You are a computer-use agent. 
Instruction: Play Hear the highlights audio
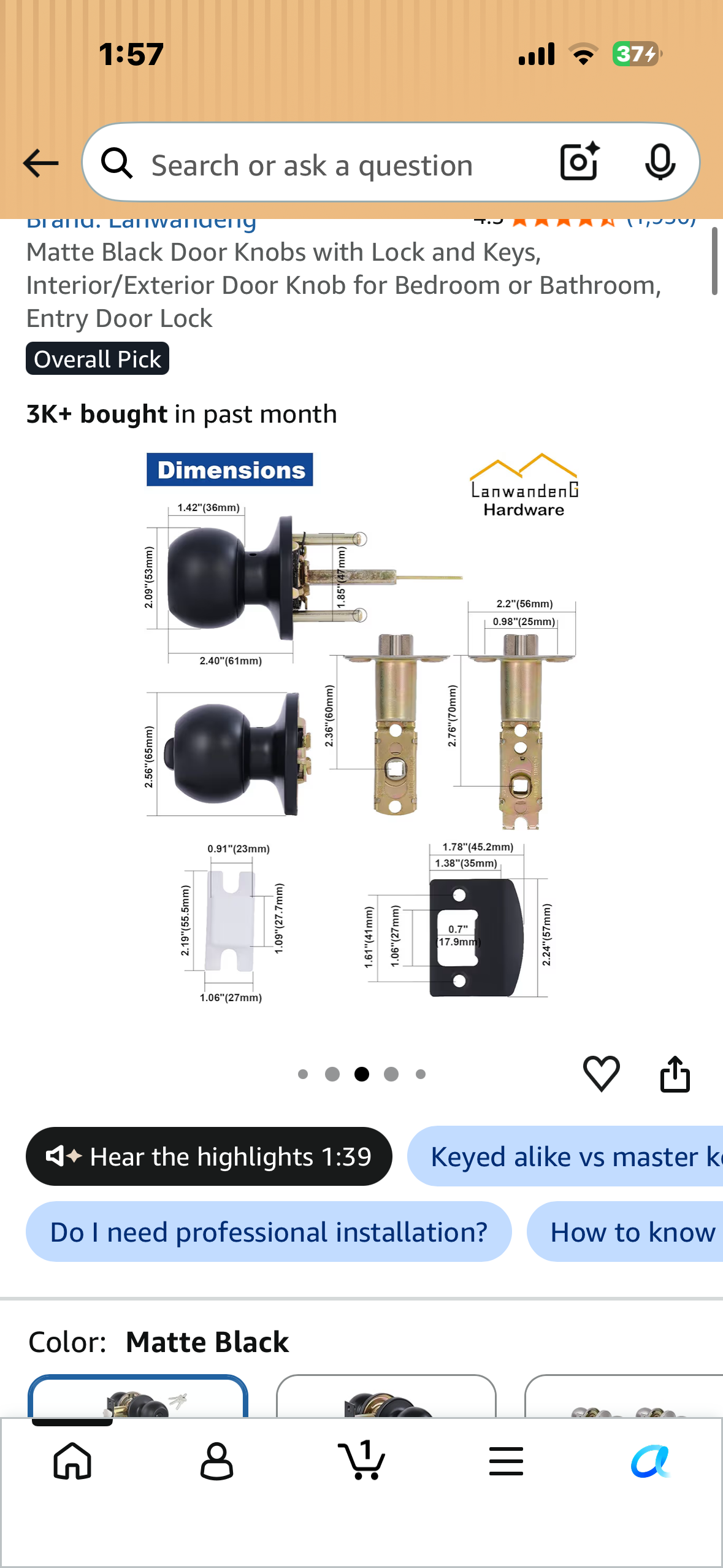pyautogui.click(x=209, y=1156)
